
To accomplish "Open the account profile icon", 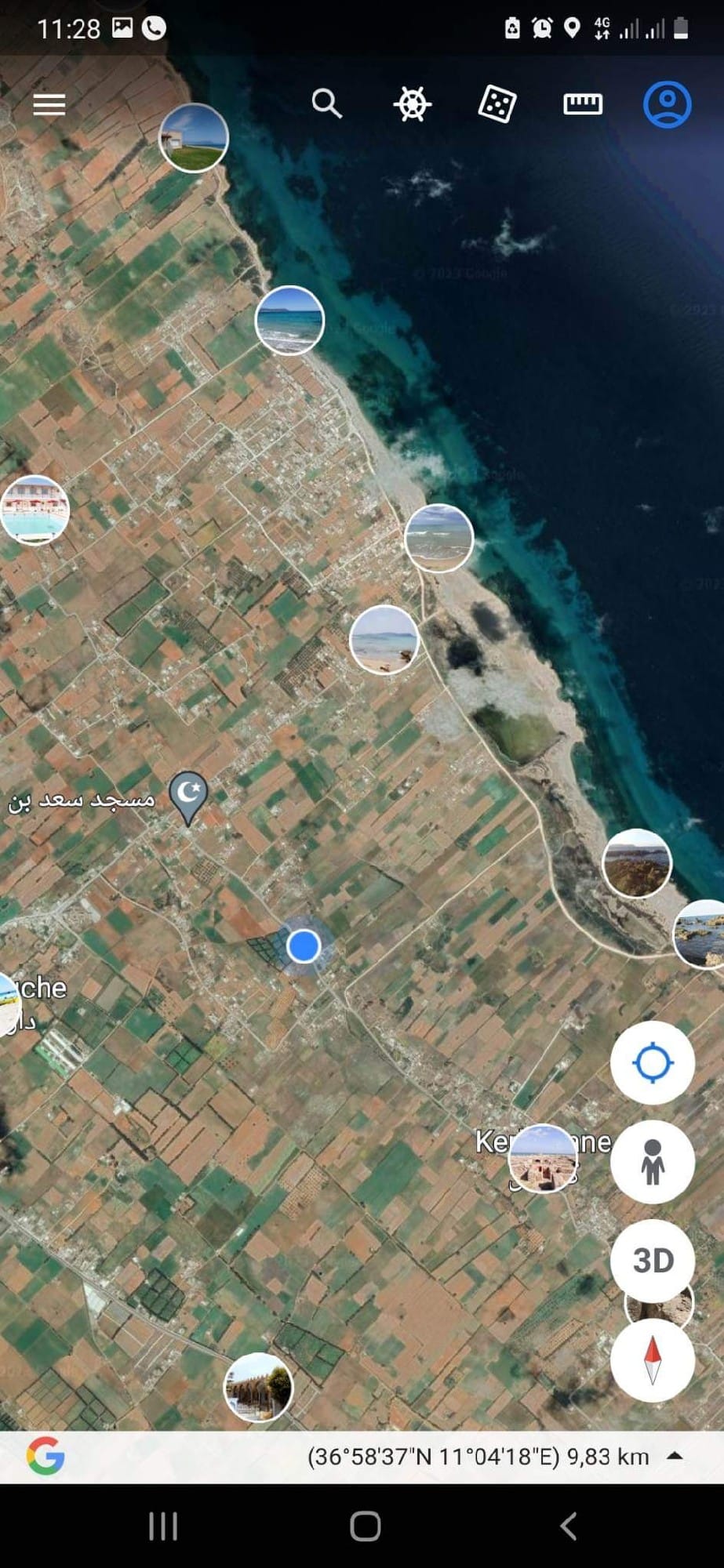I will coord(668,103).
